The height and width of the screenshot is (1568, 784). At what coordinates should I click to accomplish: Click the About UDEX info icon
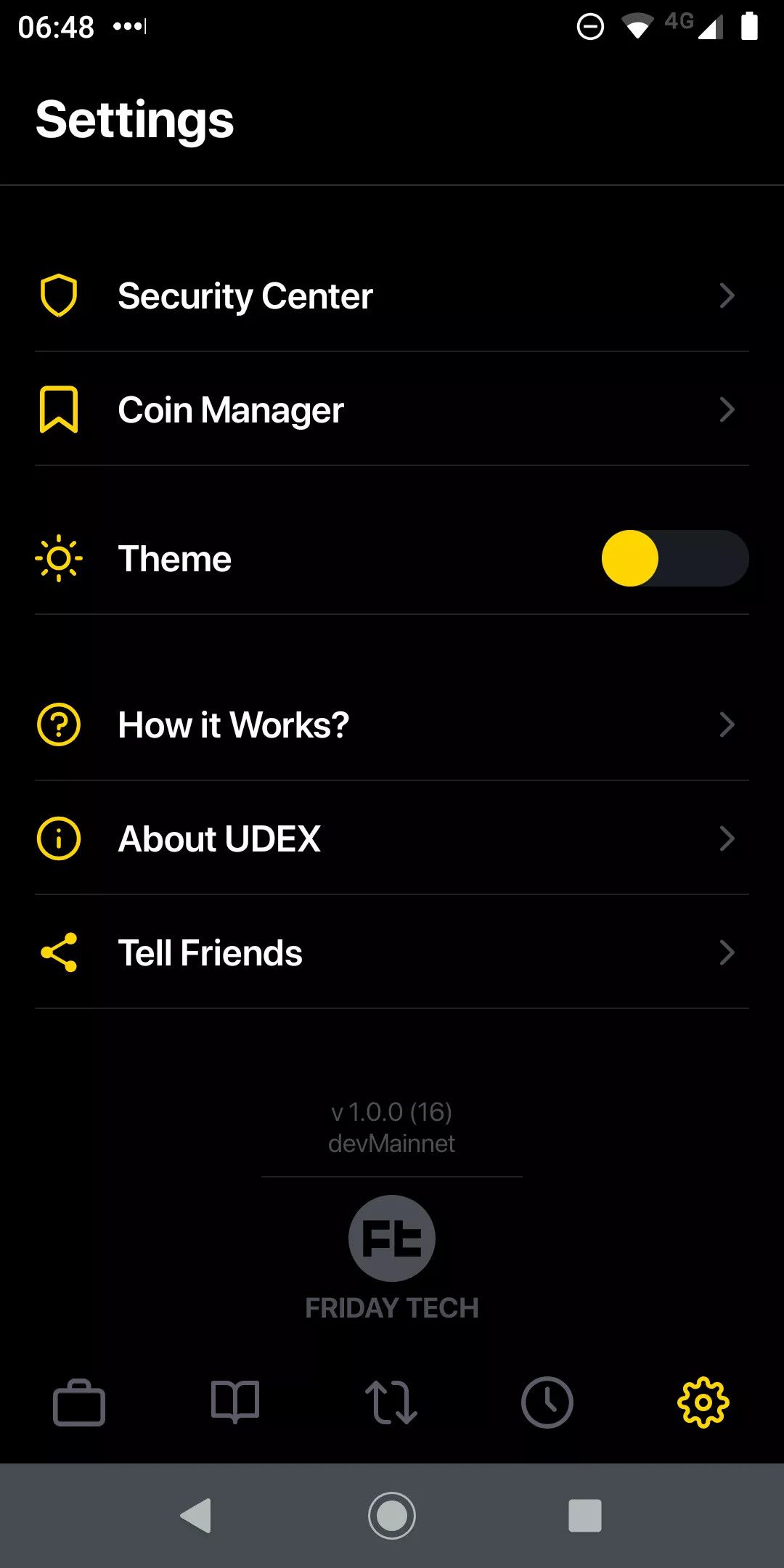(59, 838)
